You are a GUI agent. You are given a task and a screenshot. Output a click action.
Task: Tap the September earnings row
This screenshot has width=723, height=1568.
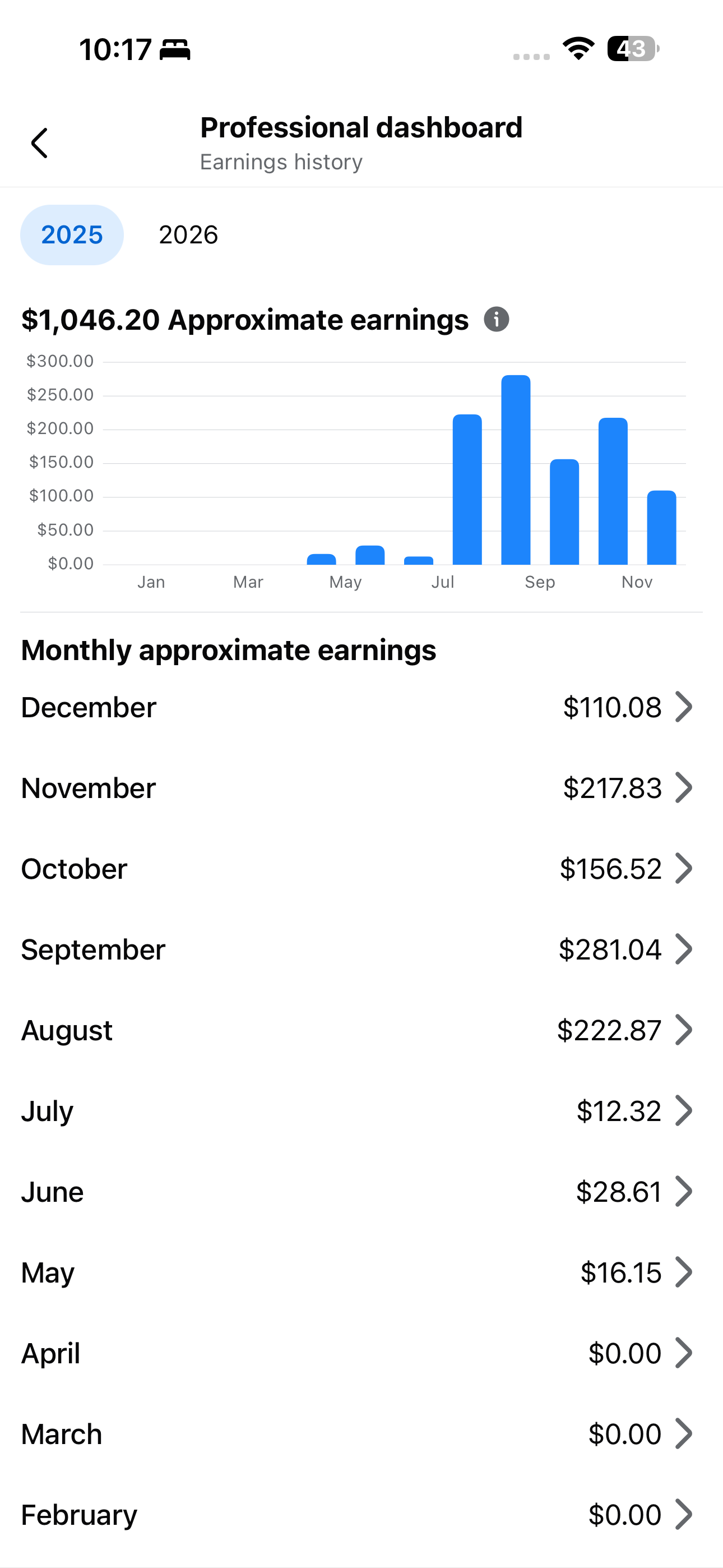coord(361,949)
